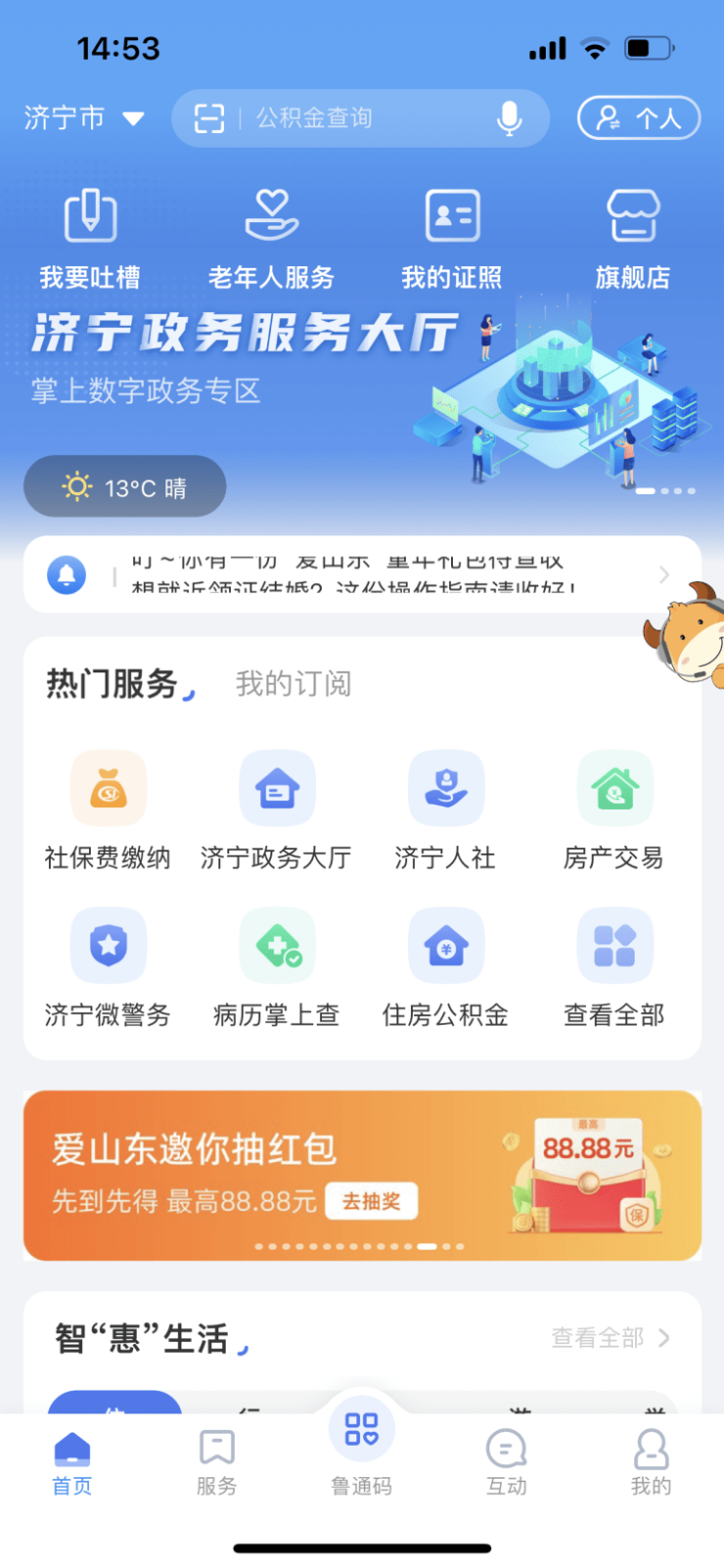Open the 济宁市 city selector dropdown
The height and width of the screenshot is (1568, 724).
[84, 118]
